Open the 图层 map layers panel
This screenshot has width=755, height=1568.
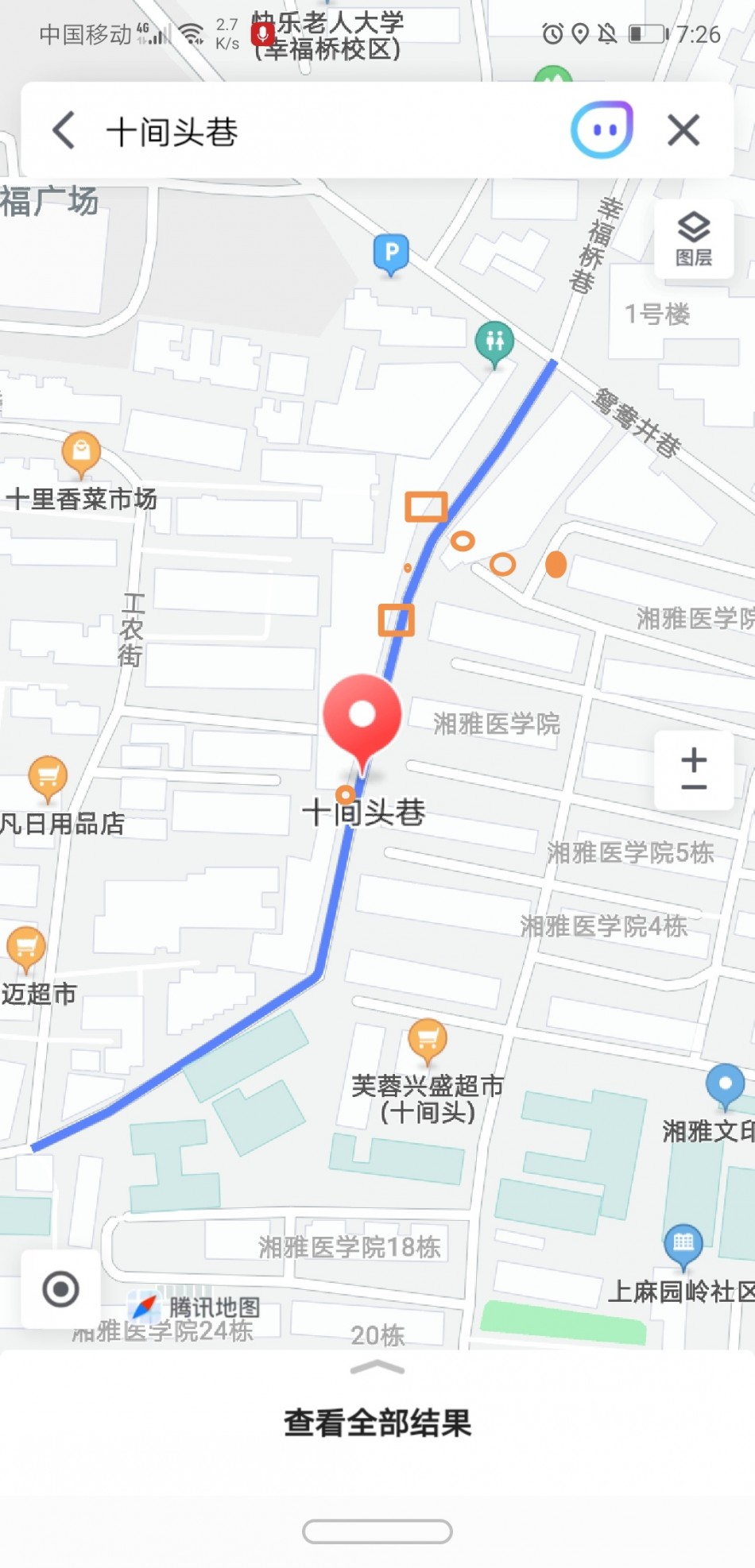pyautogui.click(x=693, y=238)
